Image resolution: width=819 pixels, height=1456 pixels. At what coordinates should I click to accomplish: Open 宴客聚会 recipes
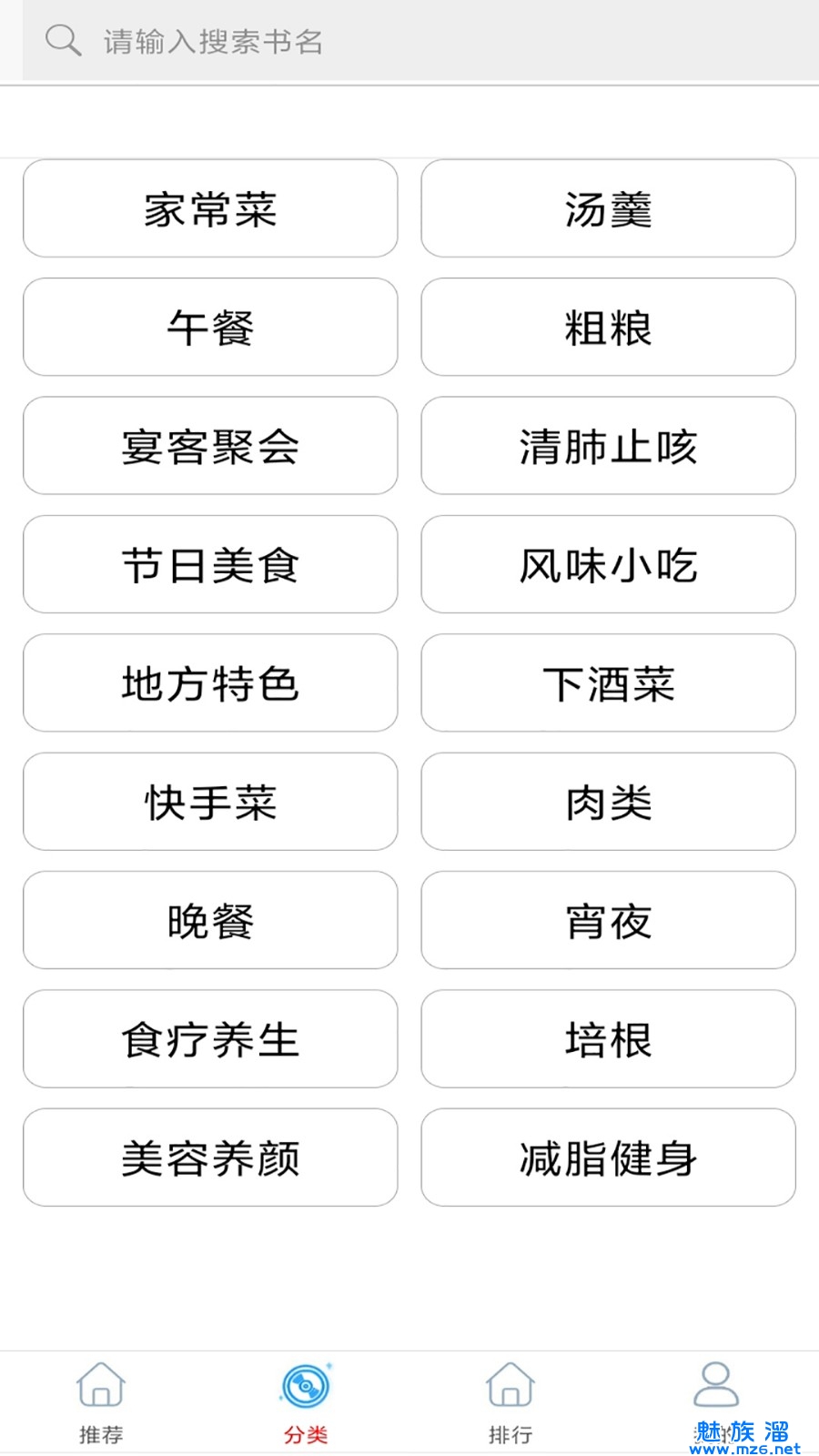pos(210,446)
